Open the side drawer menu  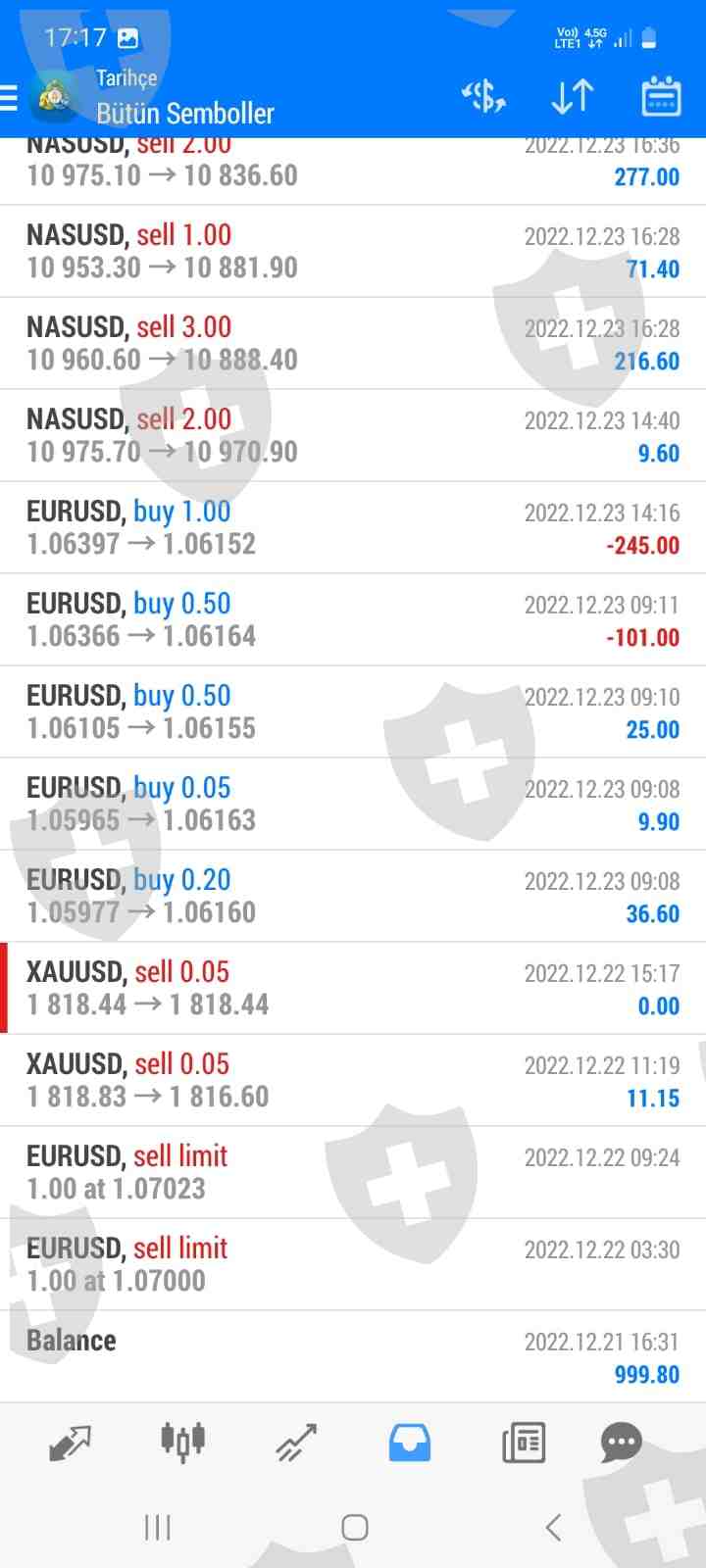click(10, 98)
